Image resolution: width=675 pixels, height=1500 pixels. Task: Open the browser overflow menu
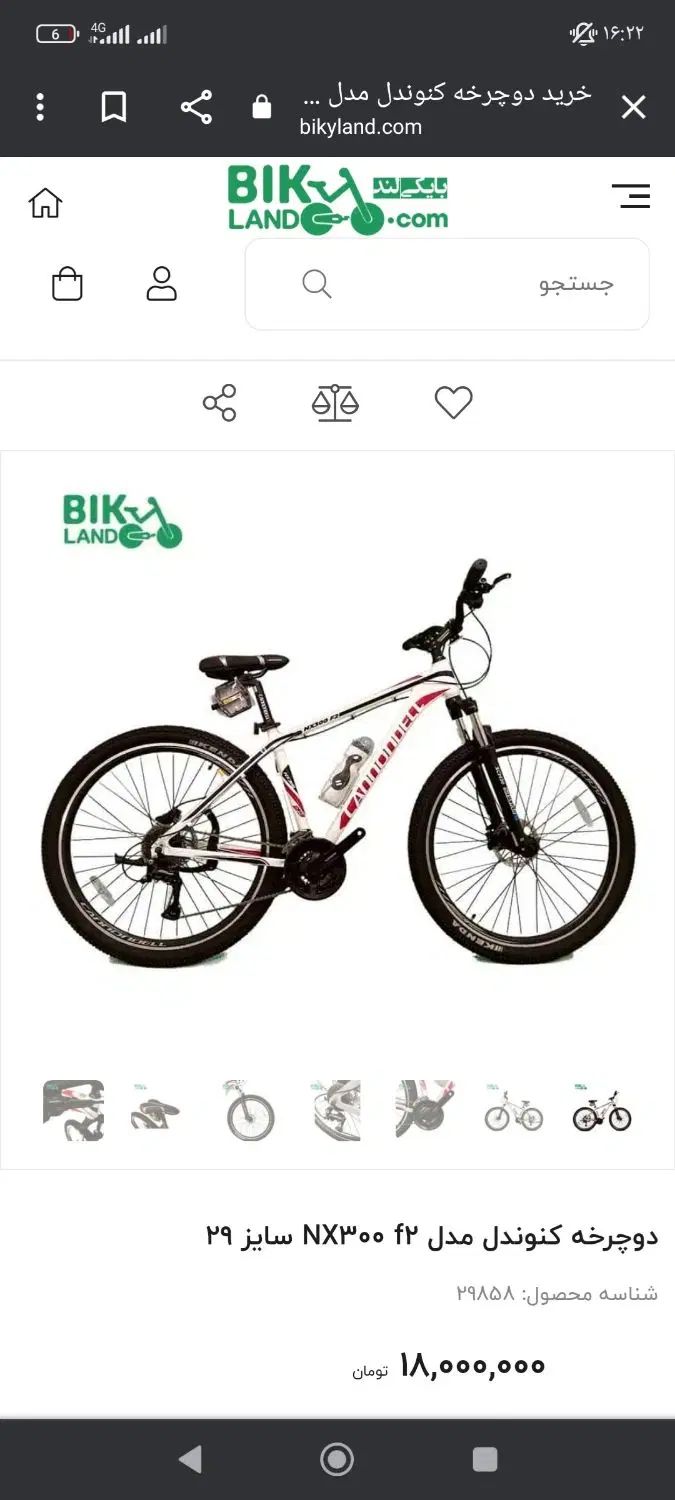40,108
